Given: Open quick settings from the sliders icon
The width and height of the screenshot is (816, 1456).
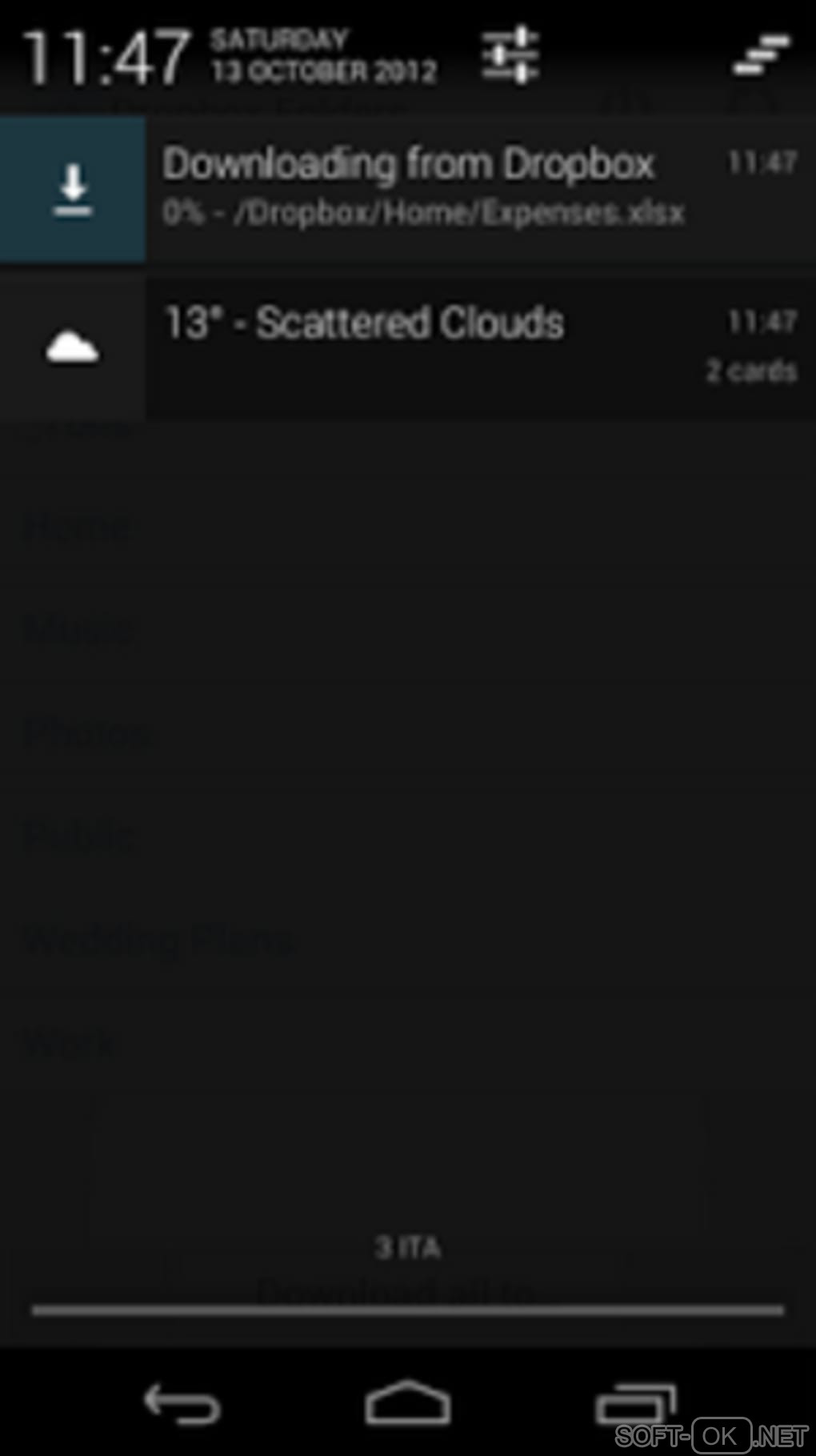Looking at the screenshot, I should (510, 54).
